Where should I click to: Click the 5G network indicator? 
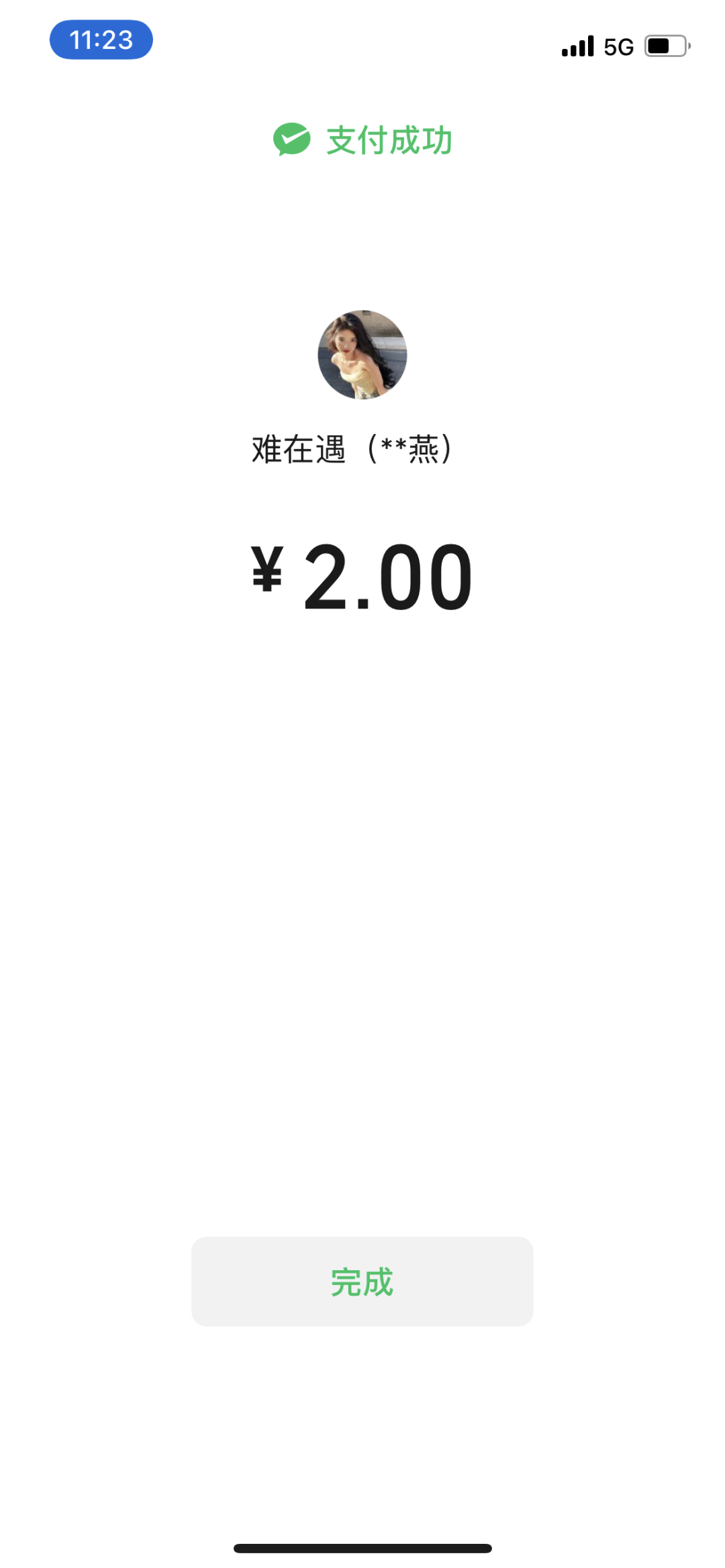[x=619, y=46]
